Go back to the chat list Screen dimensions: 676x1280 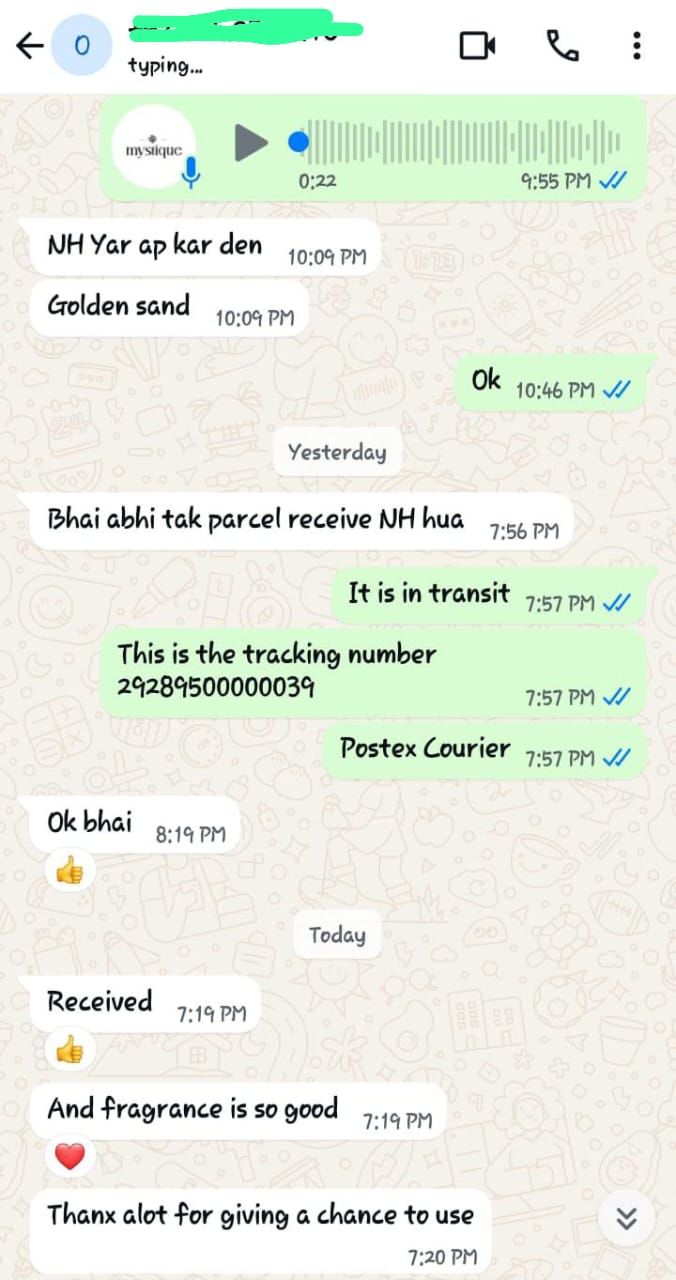(x=29, y=46)
